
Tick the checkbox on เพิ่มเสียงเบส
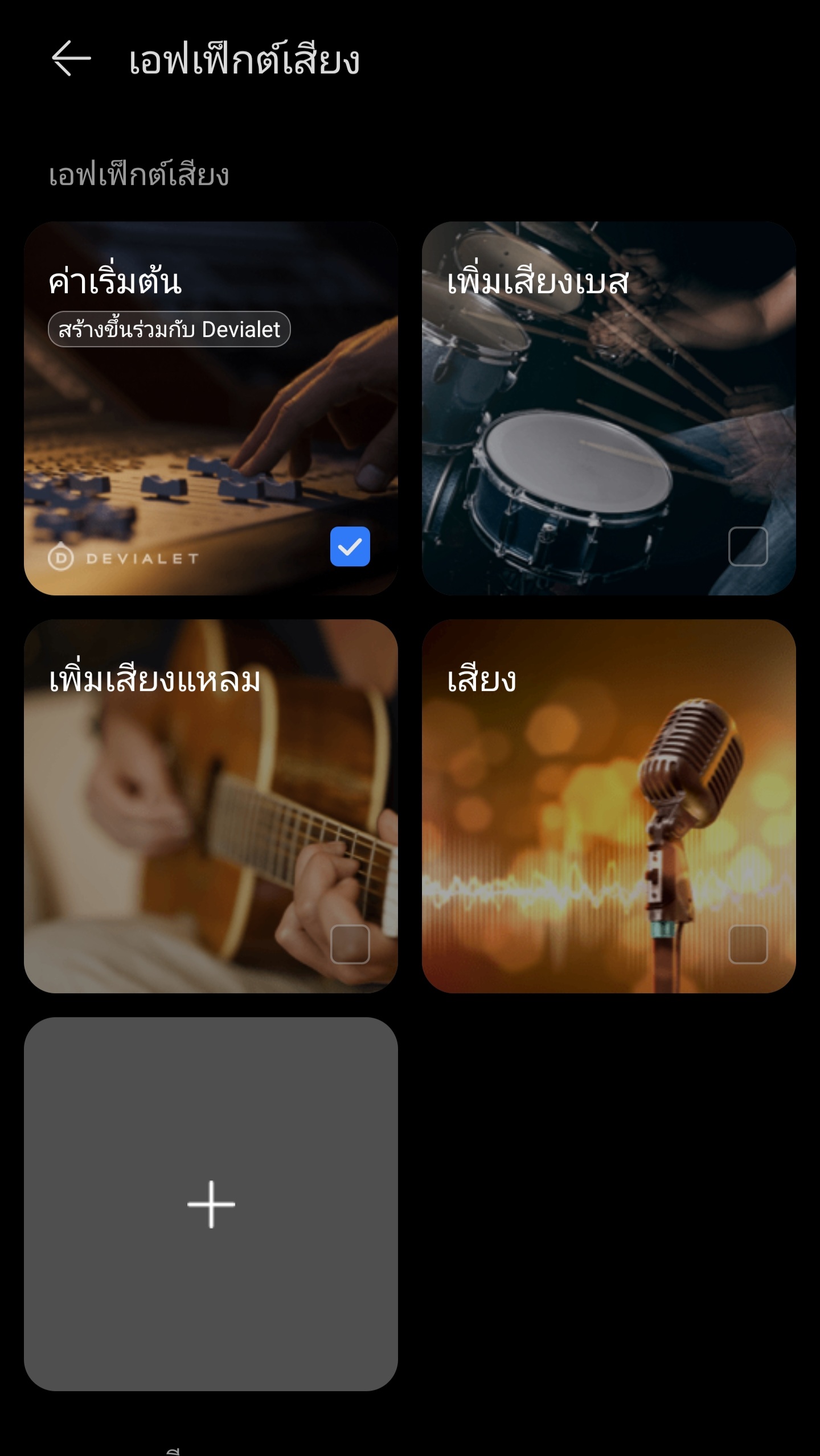(x=748, y=546)
